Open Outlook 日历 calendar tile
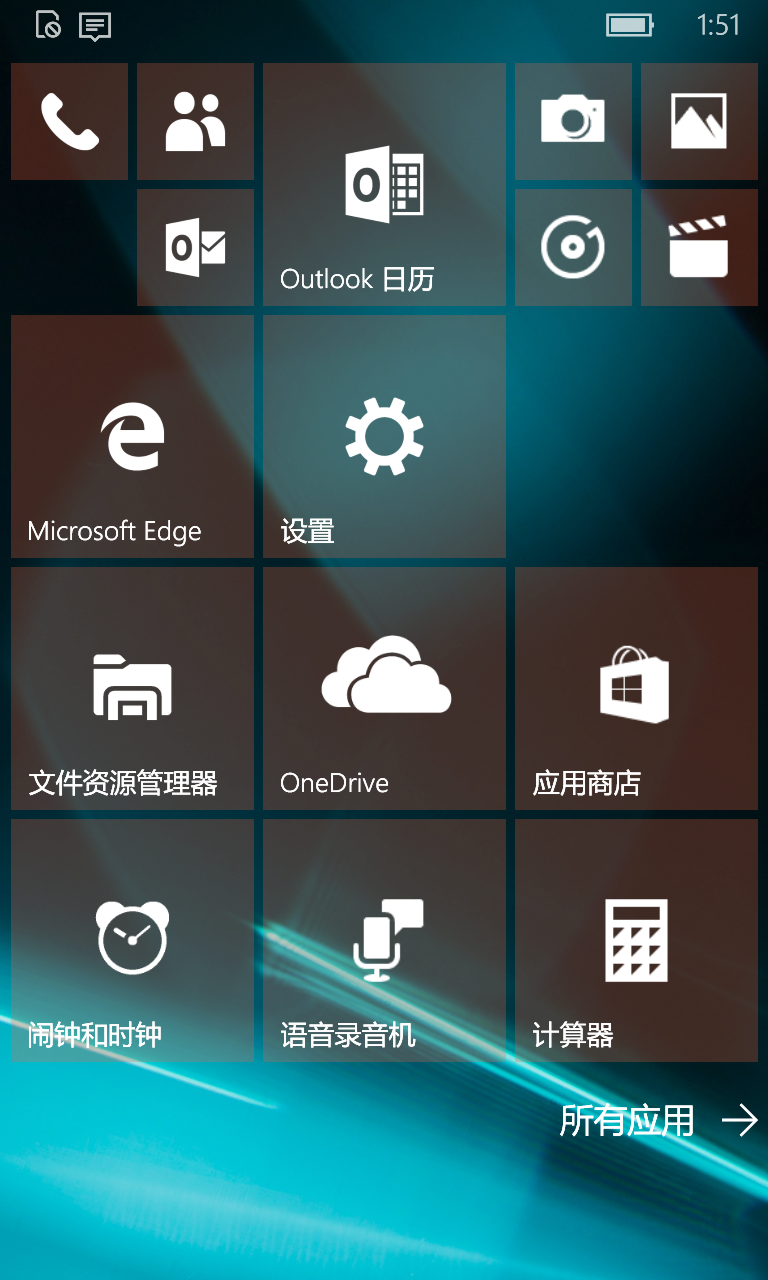The width and height of the screenshot is (768, 1280). tap(384, 184)
